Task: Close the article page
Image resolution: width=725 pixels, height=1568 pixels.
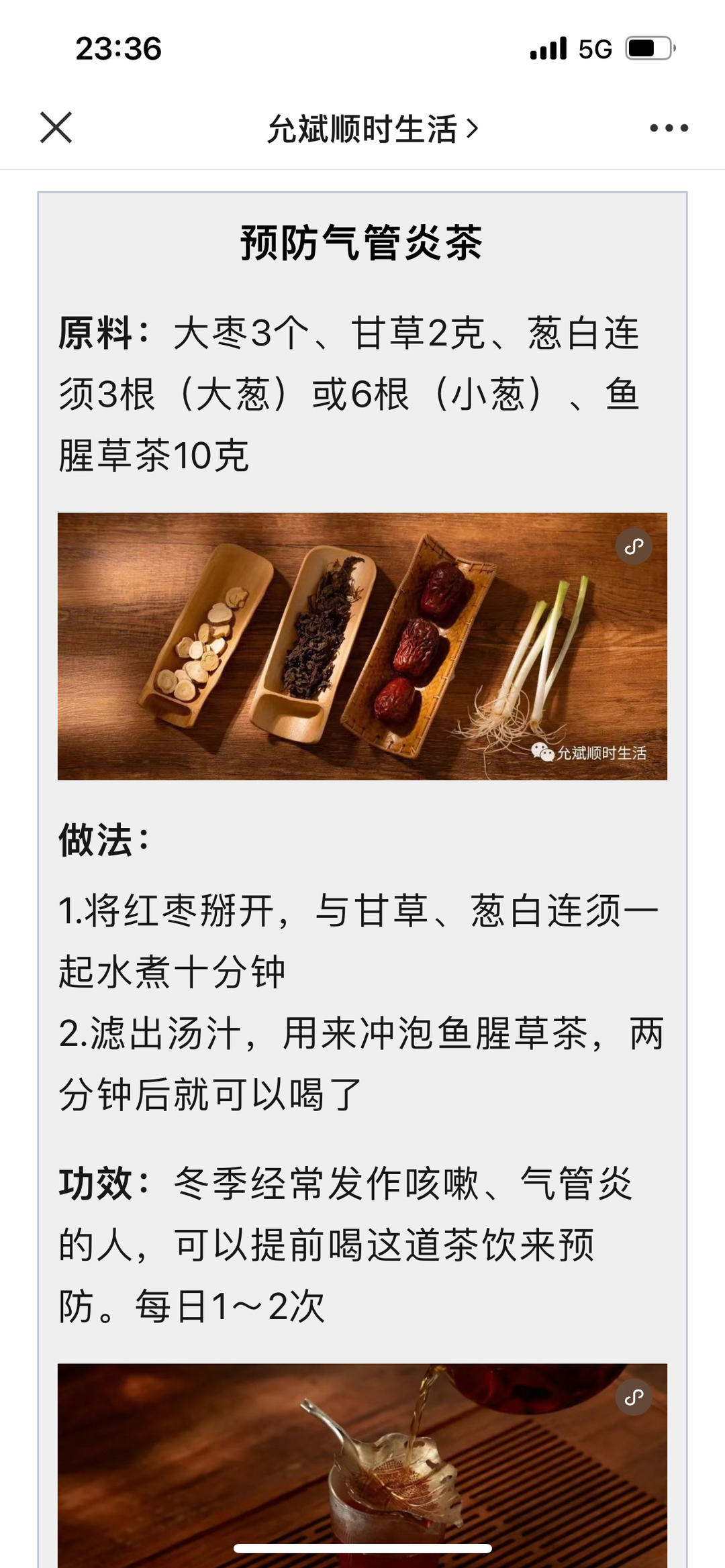Action: [56, 127]
